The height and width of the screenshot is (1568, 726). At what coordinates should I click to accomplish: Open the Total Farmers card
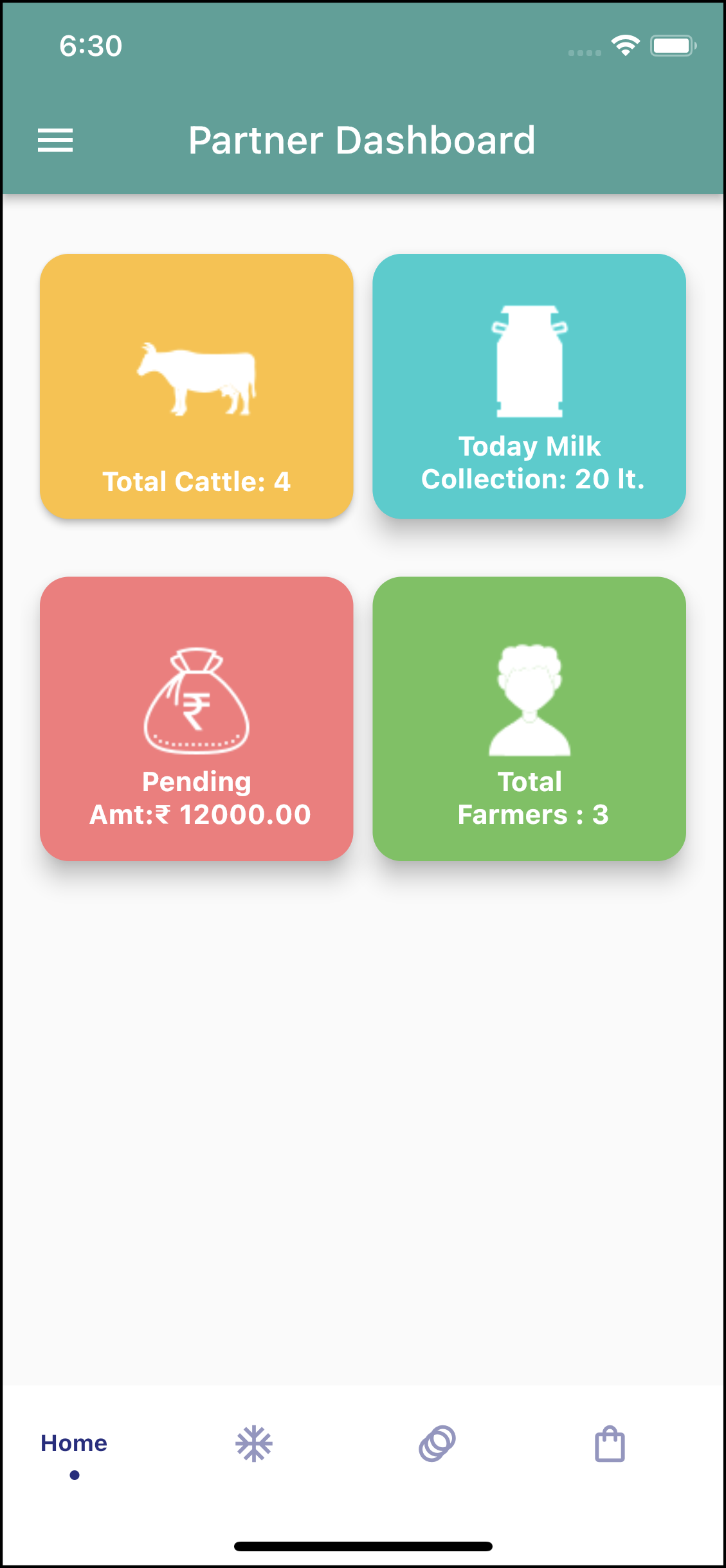[529, 718]
